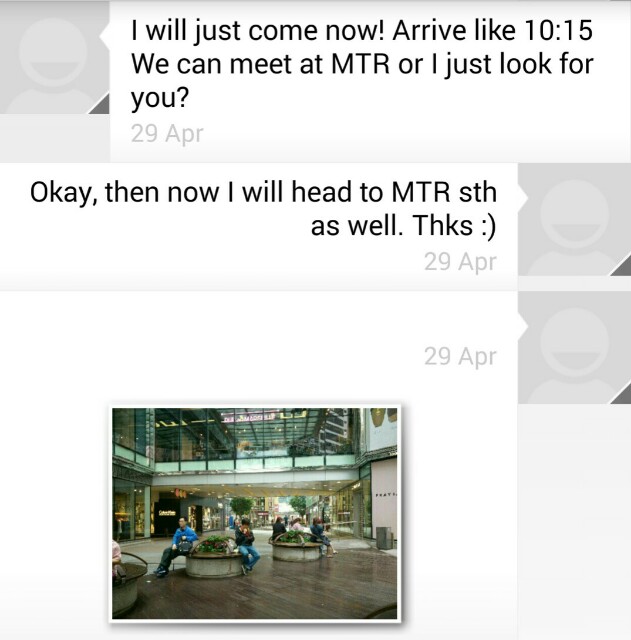Tap avatar next to "Okay, then now" message
The width and height of the screenshot is (631, 640).
click(x=574, y=220)
